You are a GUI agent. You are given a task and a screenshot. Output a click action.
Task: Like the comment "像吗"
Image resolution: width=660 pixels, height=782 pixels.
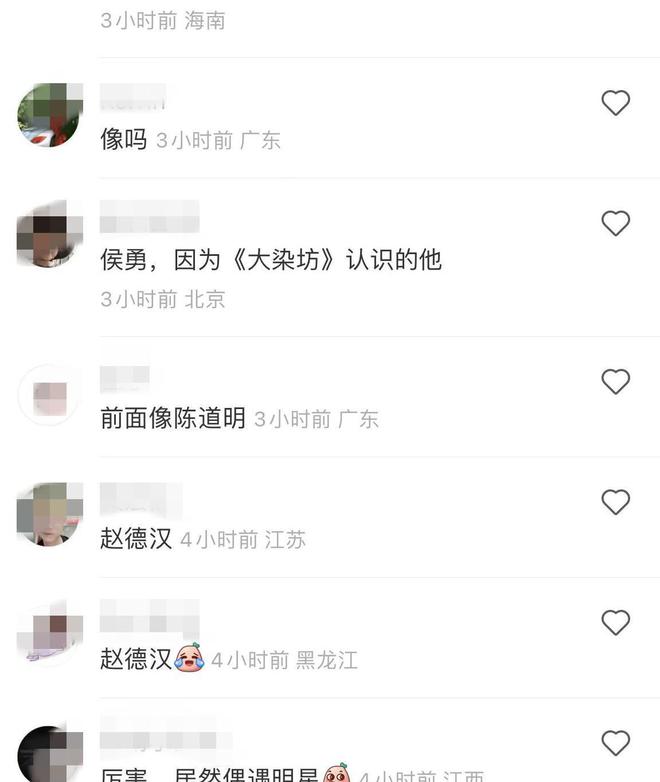(x=615, y=103)
